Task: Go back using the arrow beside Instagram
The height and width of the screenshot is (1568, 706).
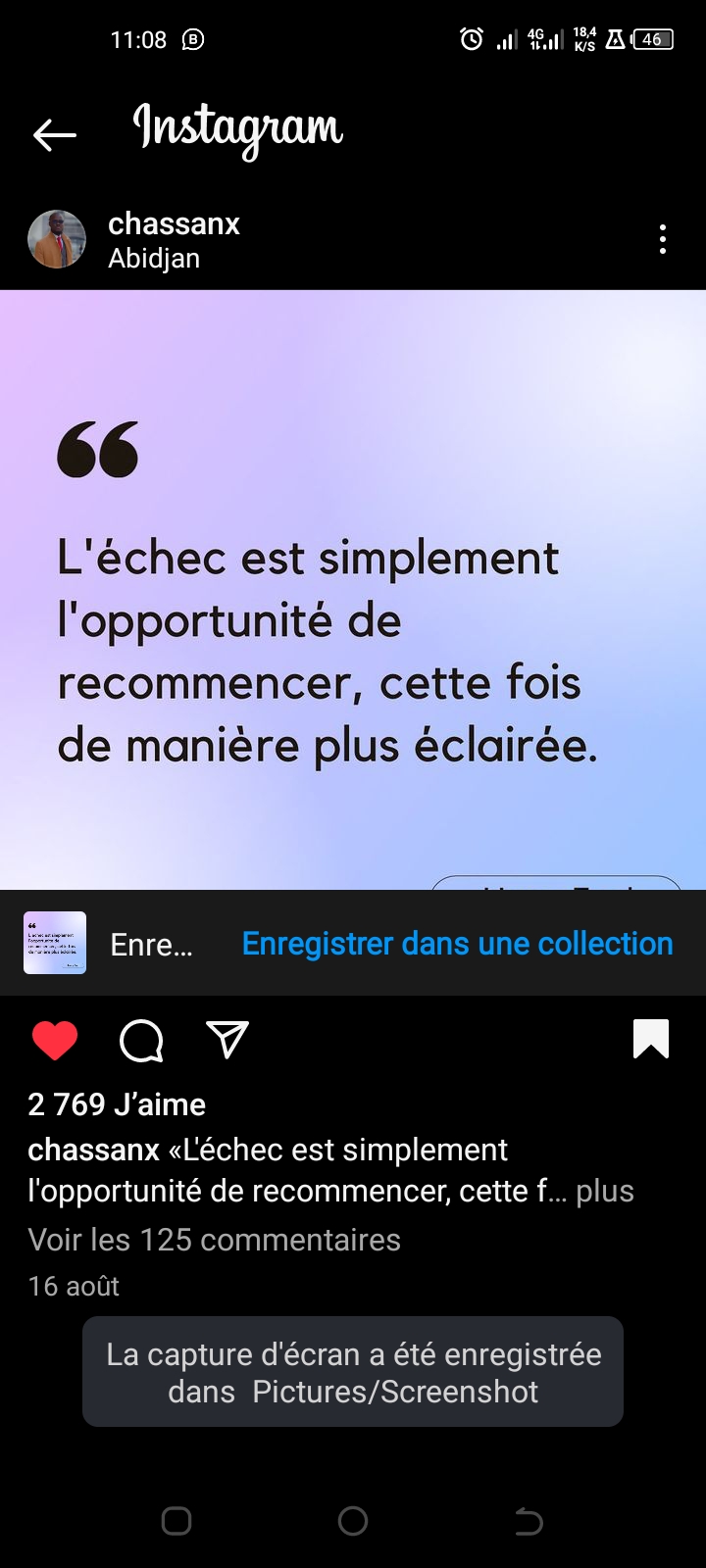Action: (54, 135)
